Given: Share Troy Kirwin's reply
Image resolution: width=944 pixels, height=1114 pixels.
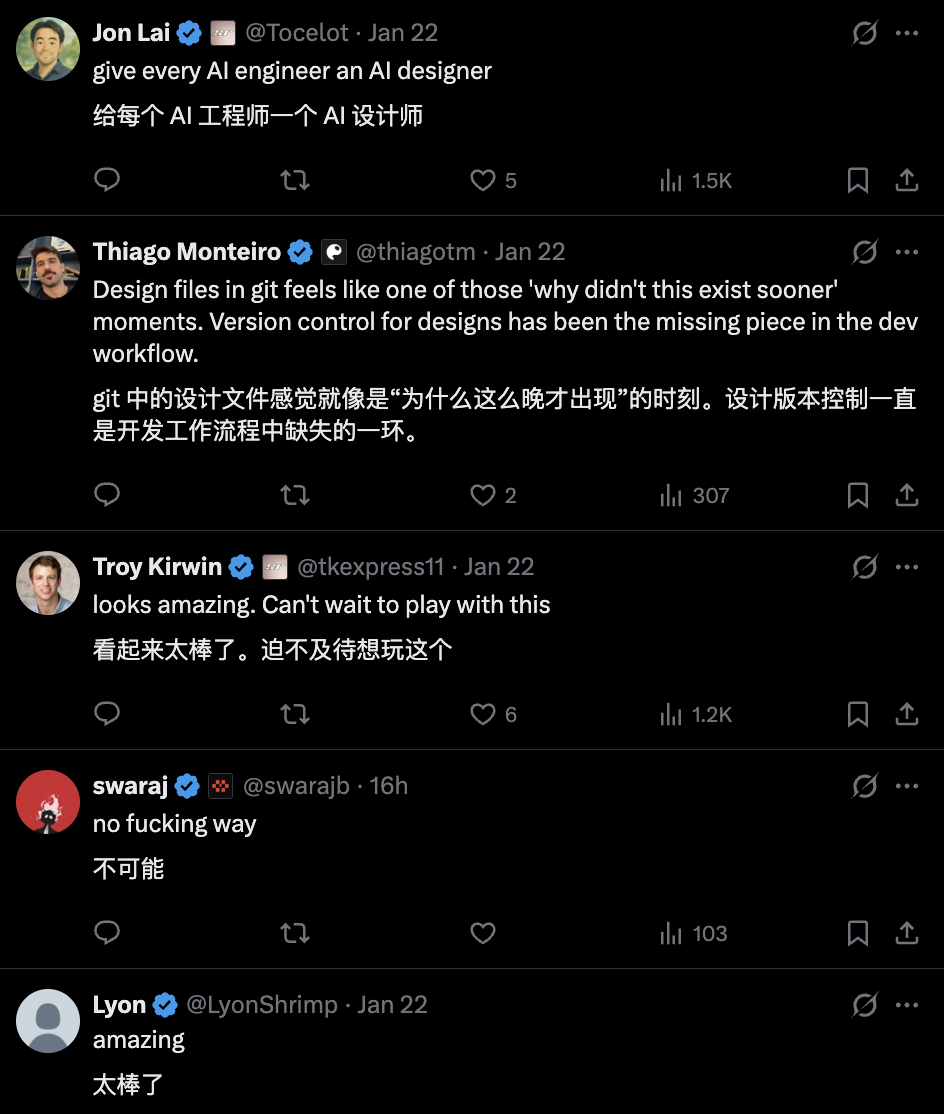Looking at the screenshot, I should pos(906,714).
